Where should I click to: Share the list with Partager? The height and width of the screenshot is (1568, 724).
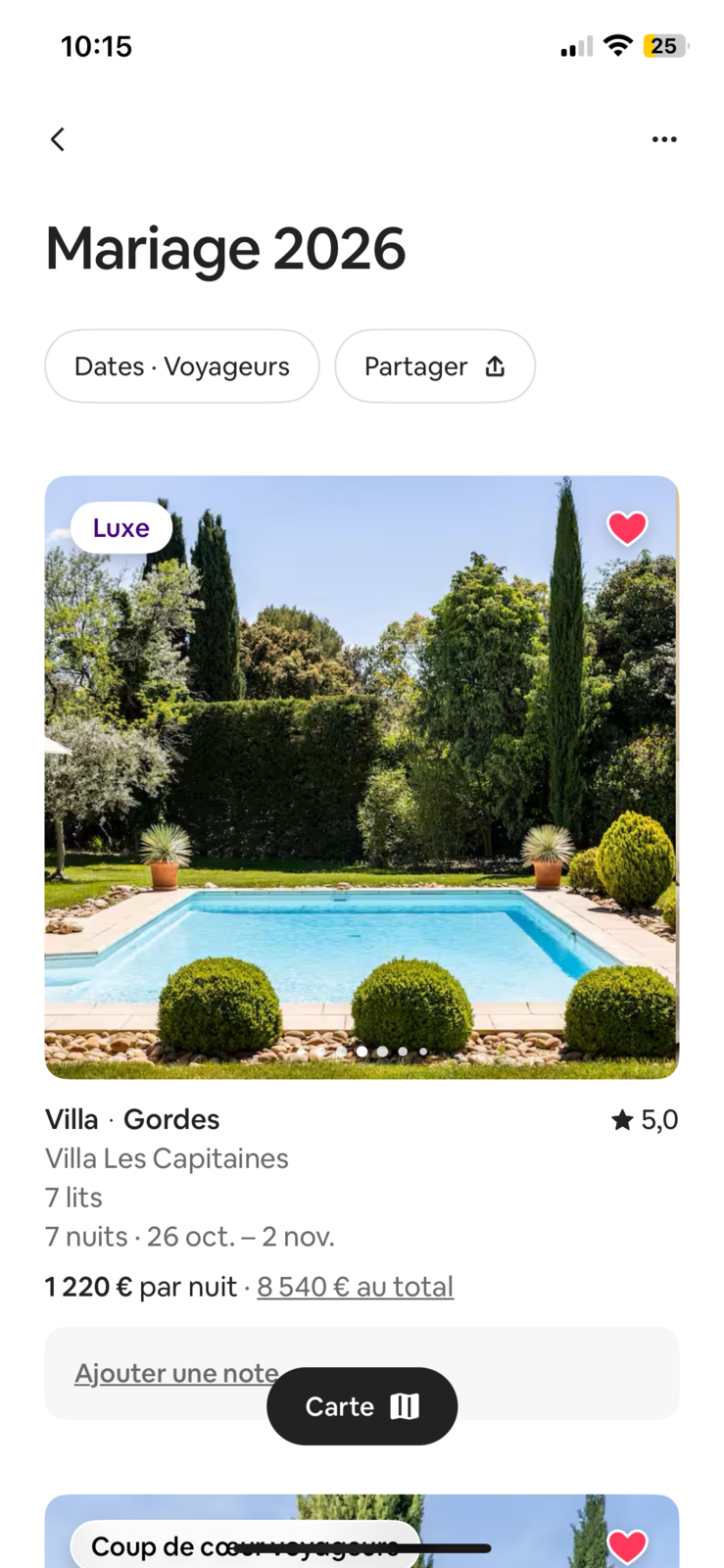[x=435, y=367]
